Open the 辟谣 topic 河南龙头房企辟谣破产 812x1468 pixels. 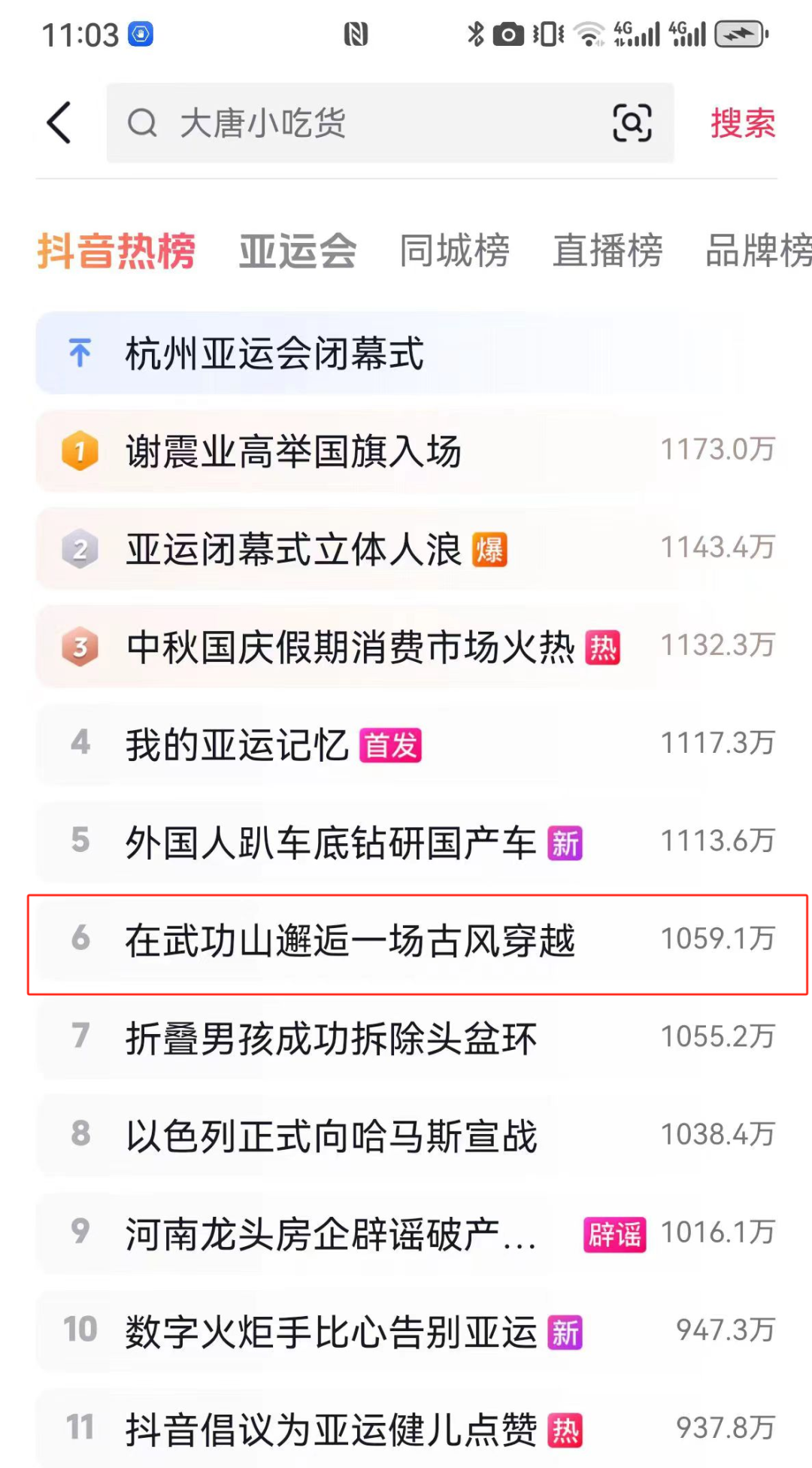point(331,1234)
